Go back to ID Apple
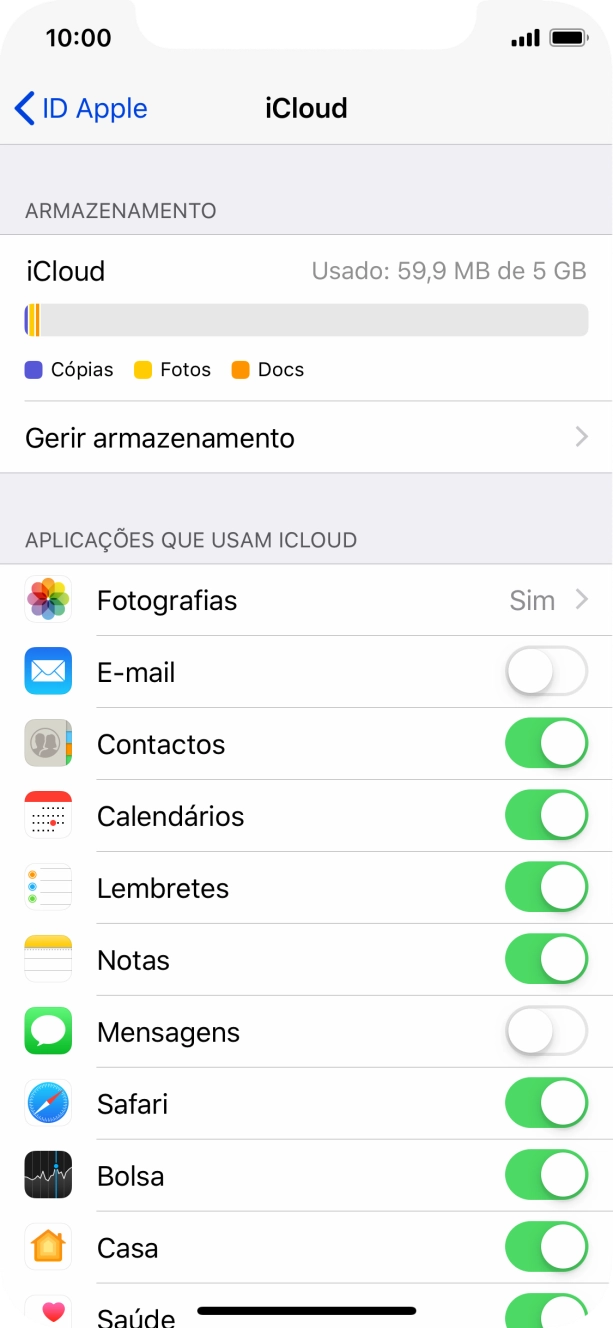 pyautogui.click(x=81, y=108)
